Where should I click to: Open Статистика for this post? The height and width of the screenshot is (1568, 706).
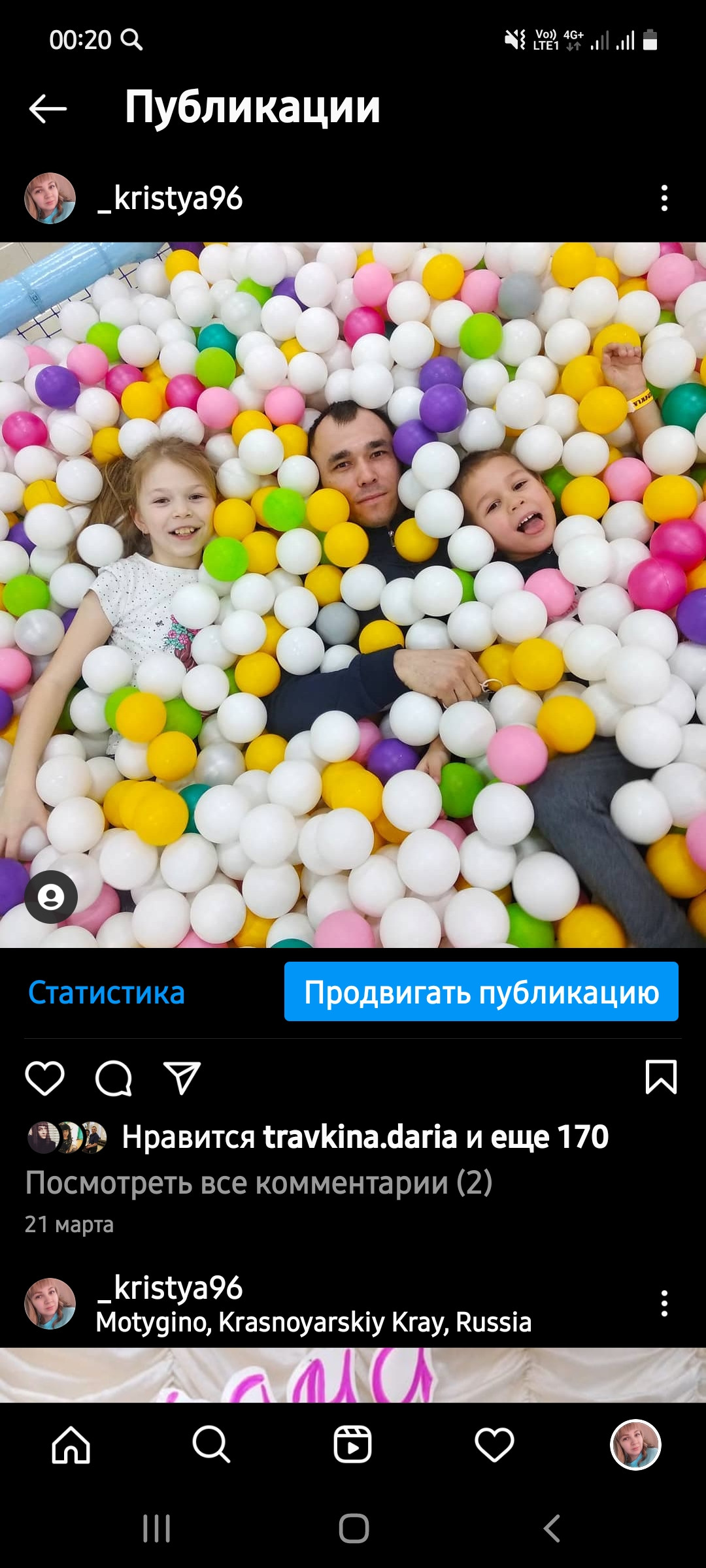(107, 992)
